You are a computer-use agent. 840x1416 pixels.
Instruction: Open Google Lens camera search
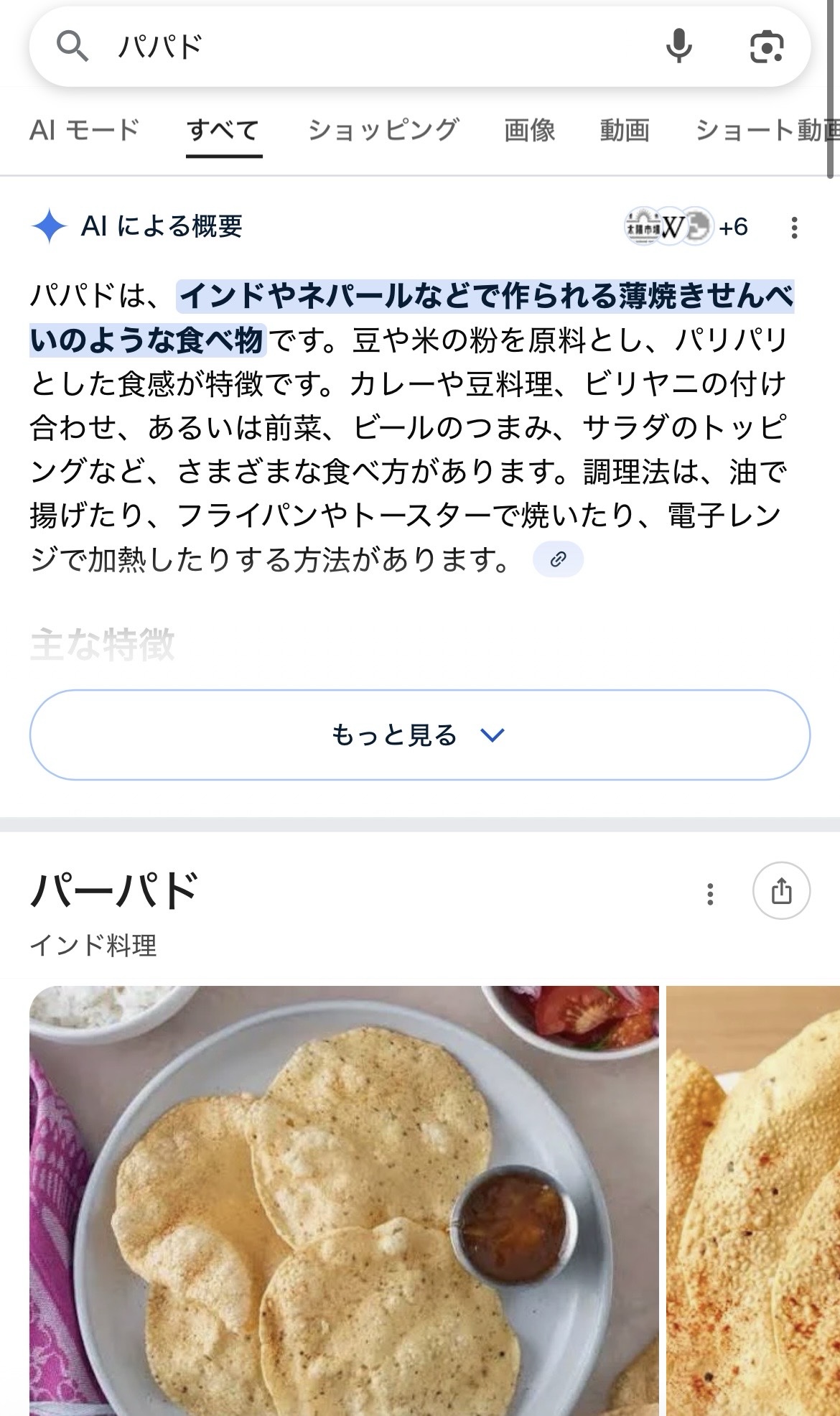click(x=766, y=47)
